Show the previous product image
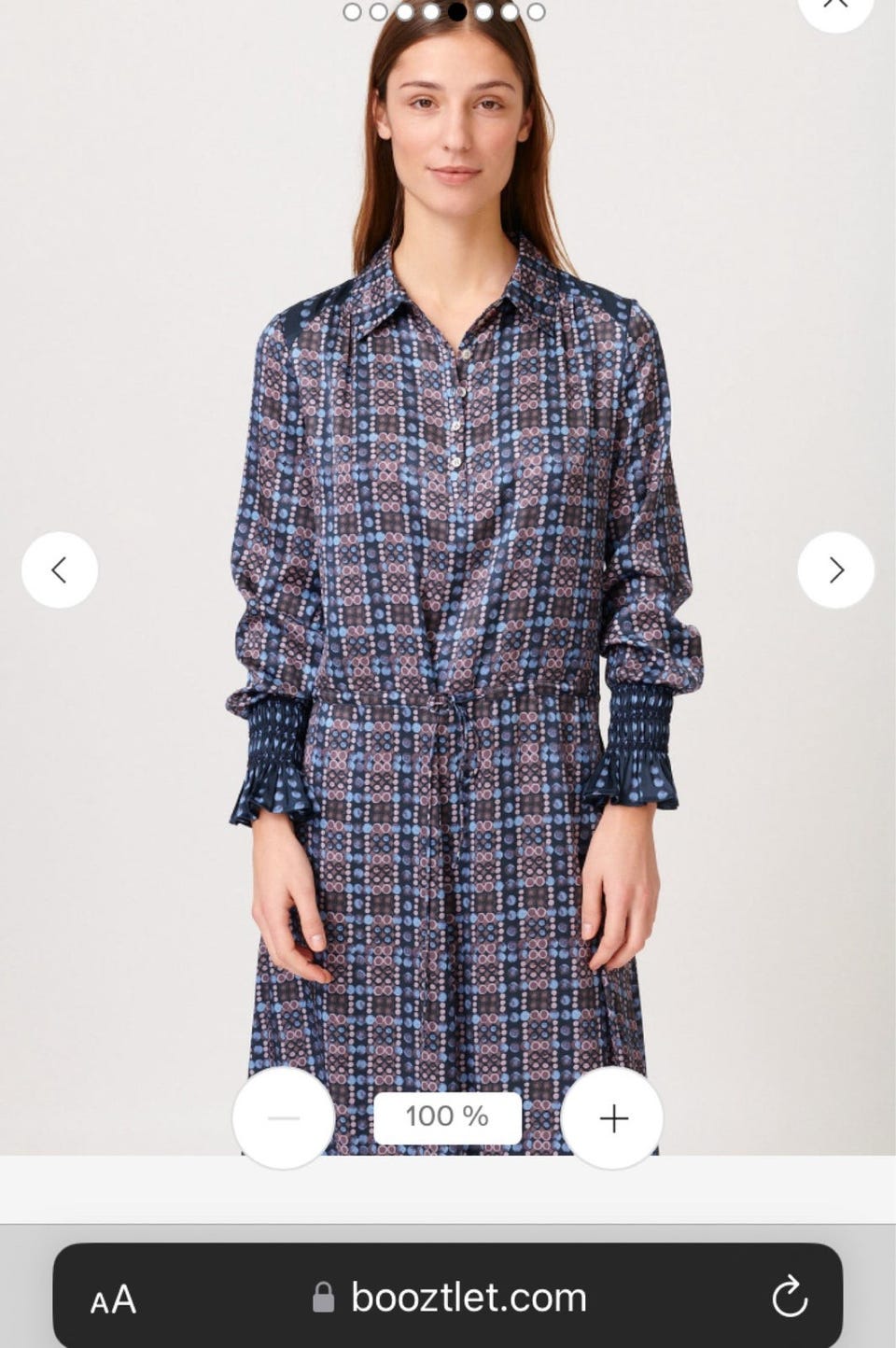Image resolution: width=896 pixels, height=1348 pixels. coord(60,569)
